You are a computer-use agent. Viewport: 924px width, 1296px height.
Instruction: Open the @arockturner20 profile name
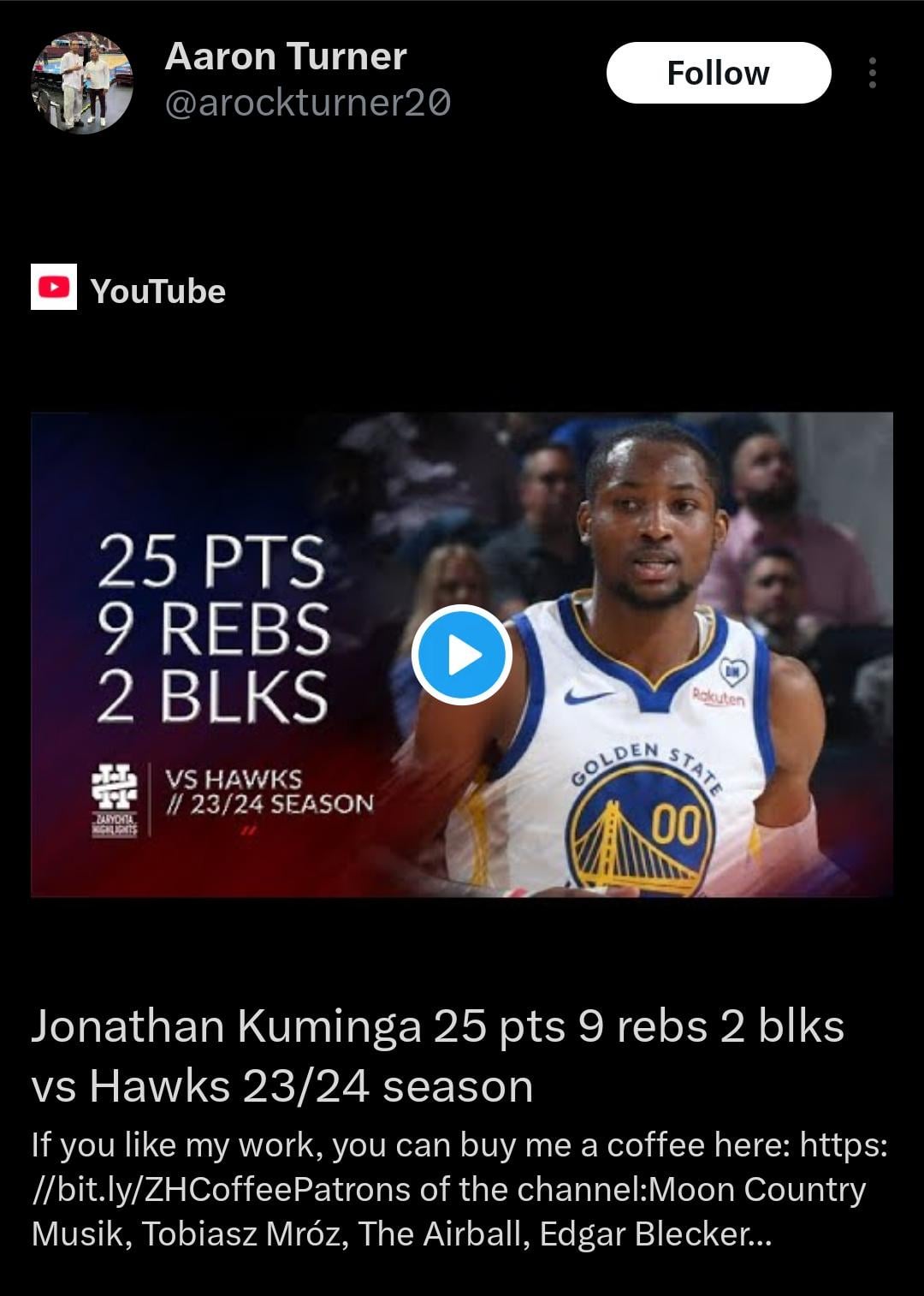pos(307,104)
